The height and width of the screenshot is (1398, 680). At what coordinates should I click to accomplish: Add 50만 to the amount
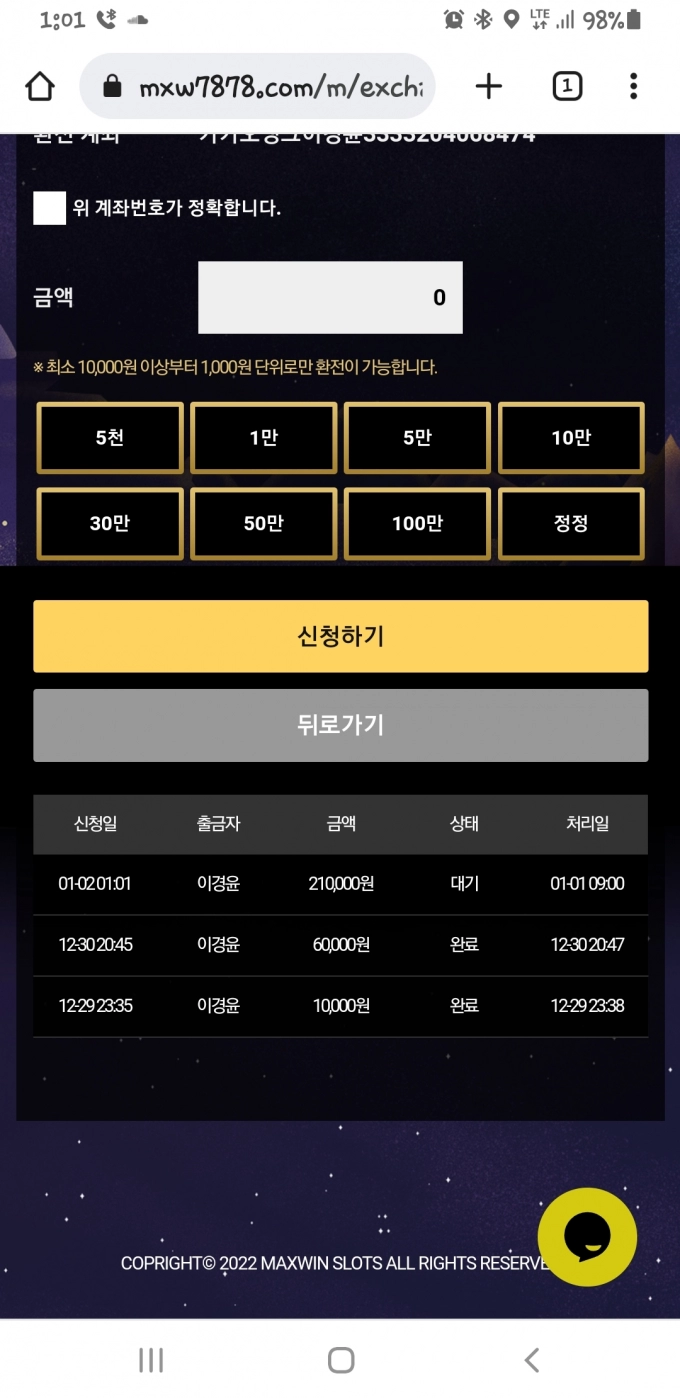tap(264, 523)
